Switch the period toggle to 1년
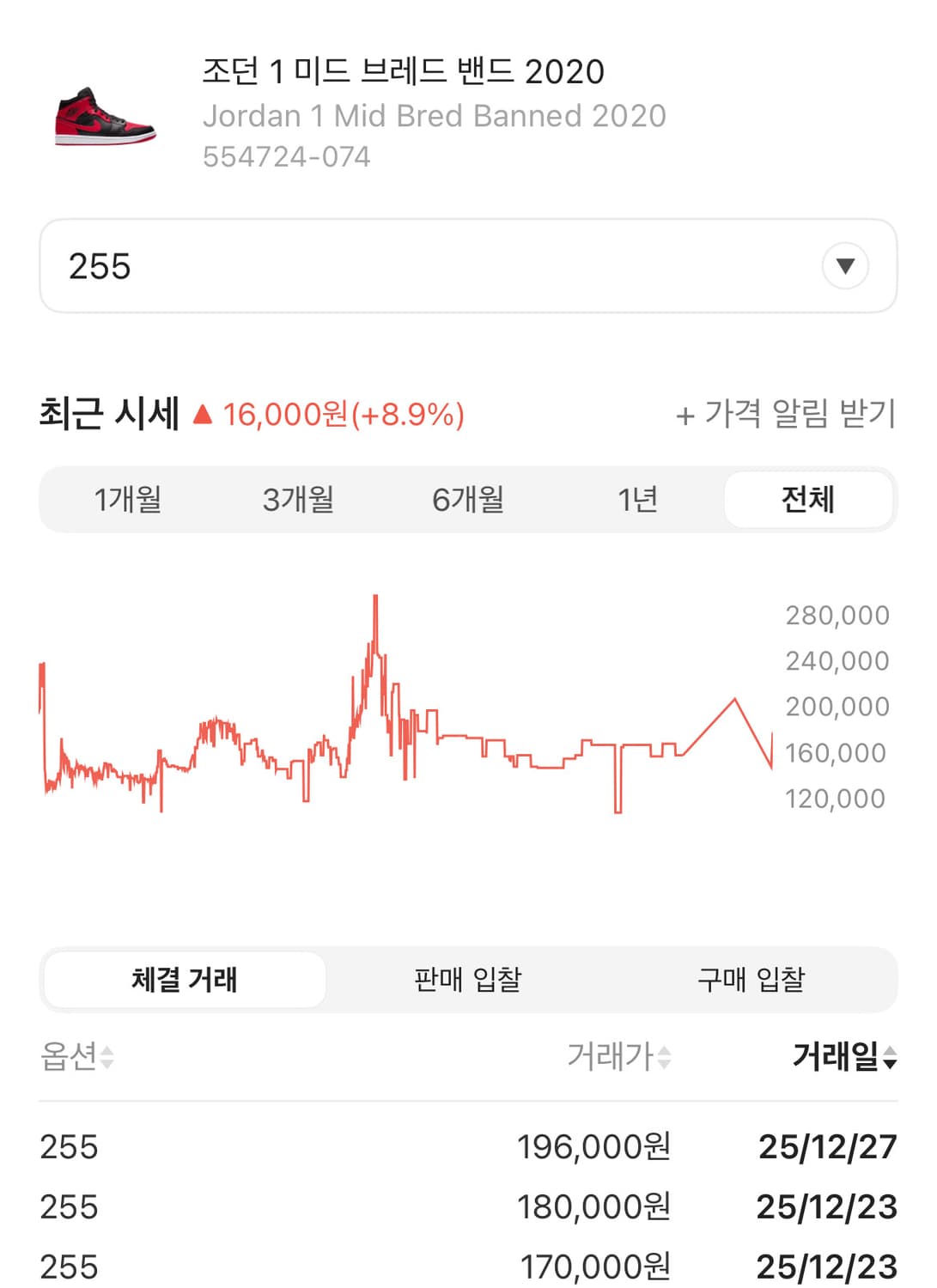Image resolution: width=937 pixels, height=1288 pixels. (x=636, y=498)
